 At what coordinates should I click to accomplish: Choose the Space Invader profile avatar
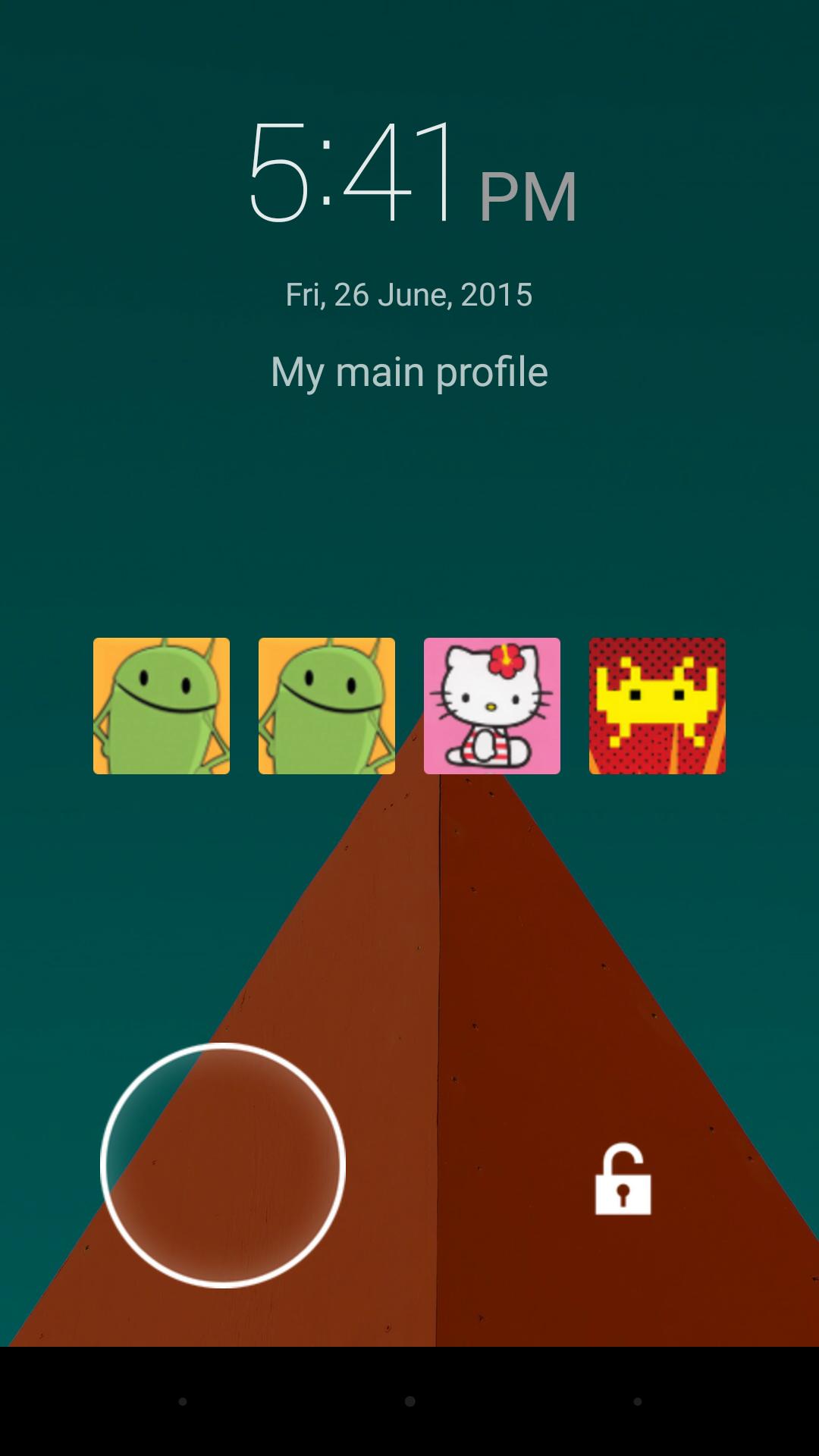(x=657, y=706)
